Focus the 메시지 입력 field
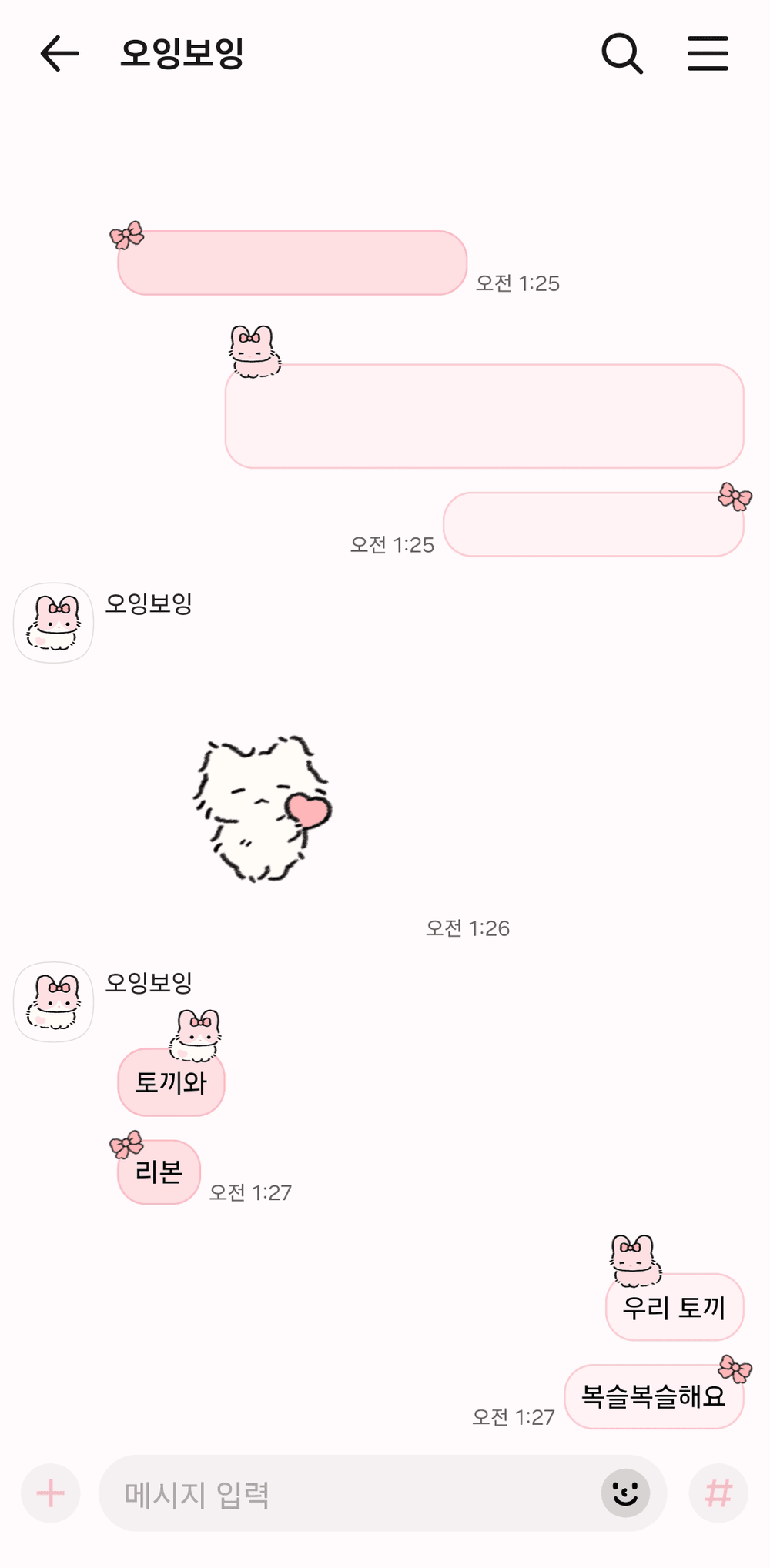 346,1493
